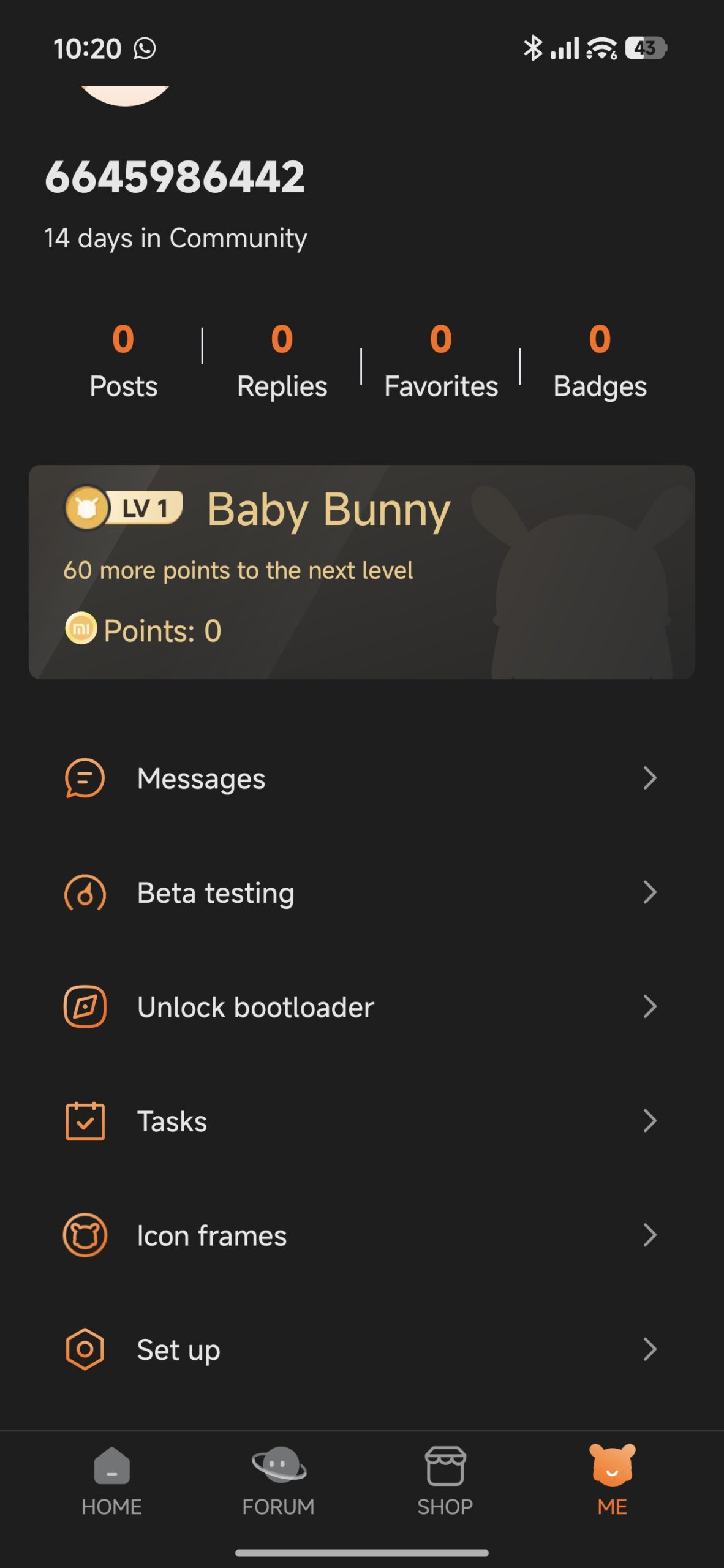Open the Messages row
Screen dimensions: 724x1568
[361, 778]
